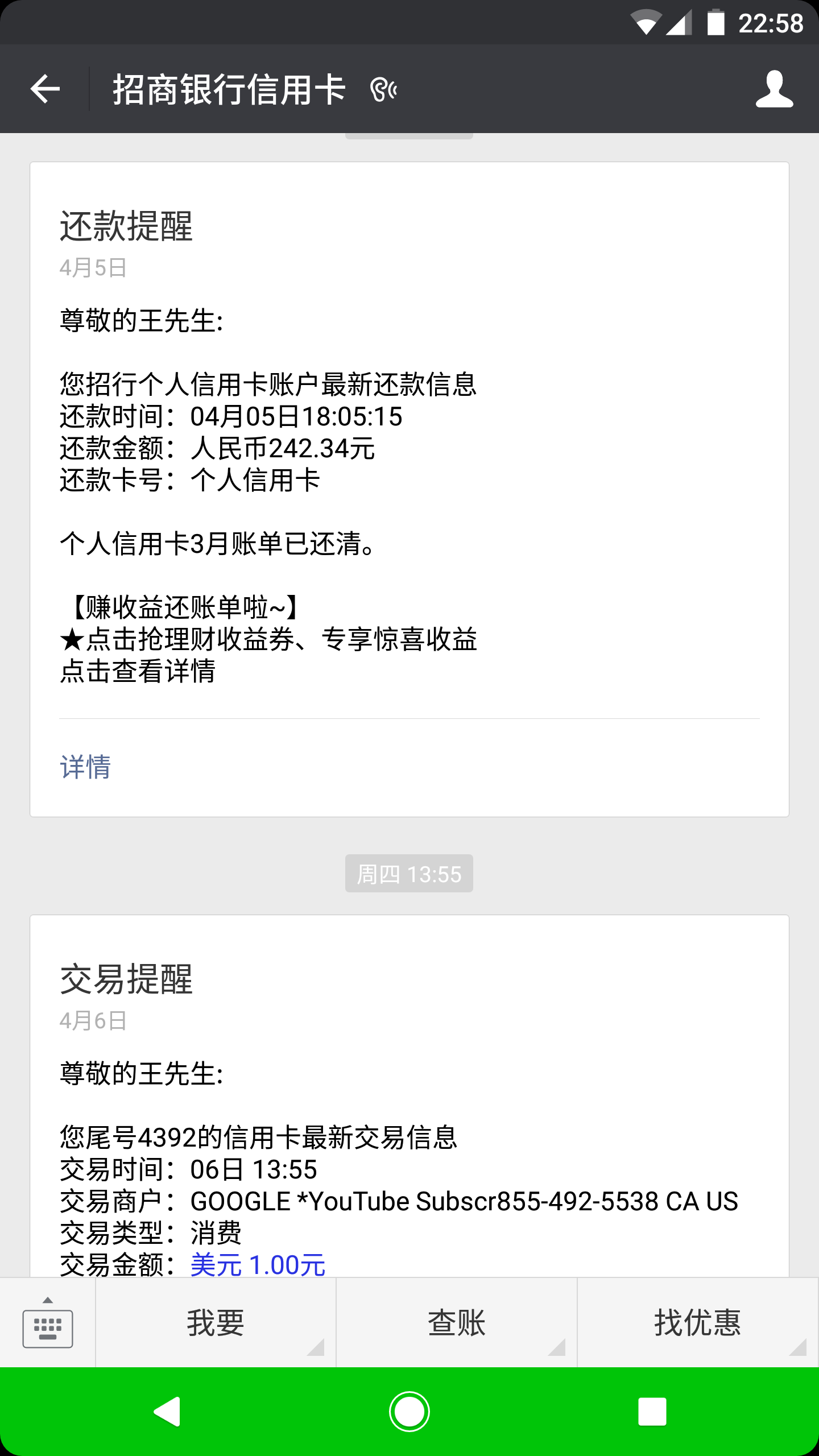Expand the 查账 menu
This screenshot has height=1456, width=819.
[x=457, y=1323]
